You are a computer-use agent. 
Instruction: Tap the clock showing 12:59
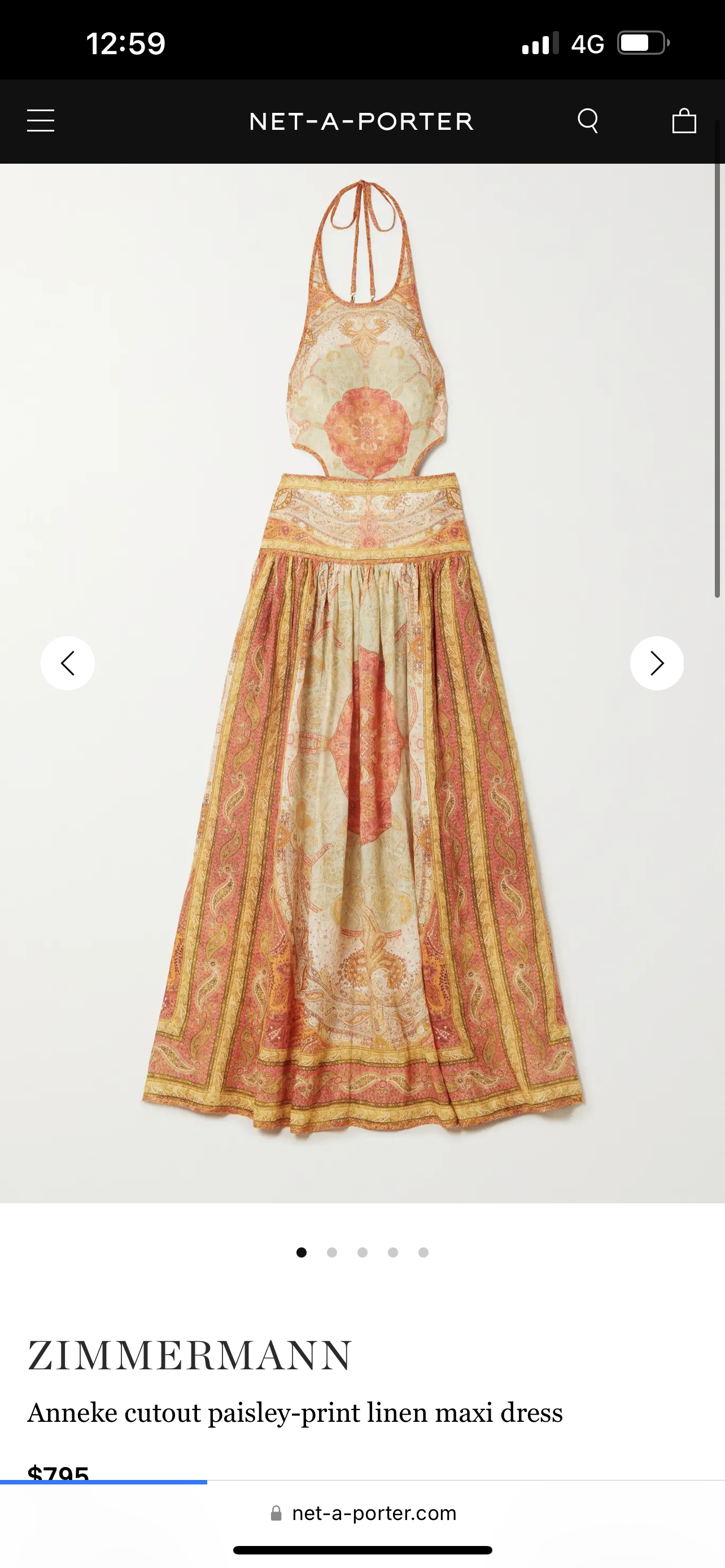(126, 43)
